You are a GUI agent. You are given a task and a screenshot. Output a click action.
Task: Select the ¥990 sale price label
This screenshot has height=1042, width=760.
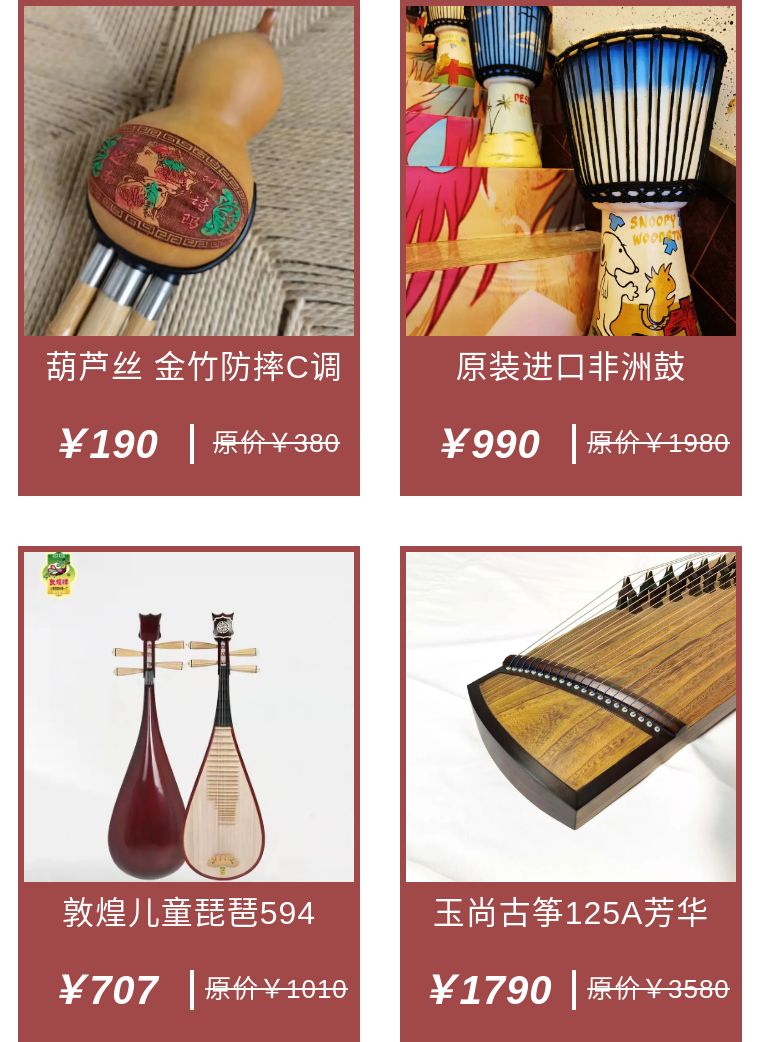(490, 443)
